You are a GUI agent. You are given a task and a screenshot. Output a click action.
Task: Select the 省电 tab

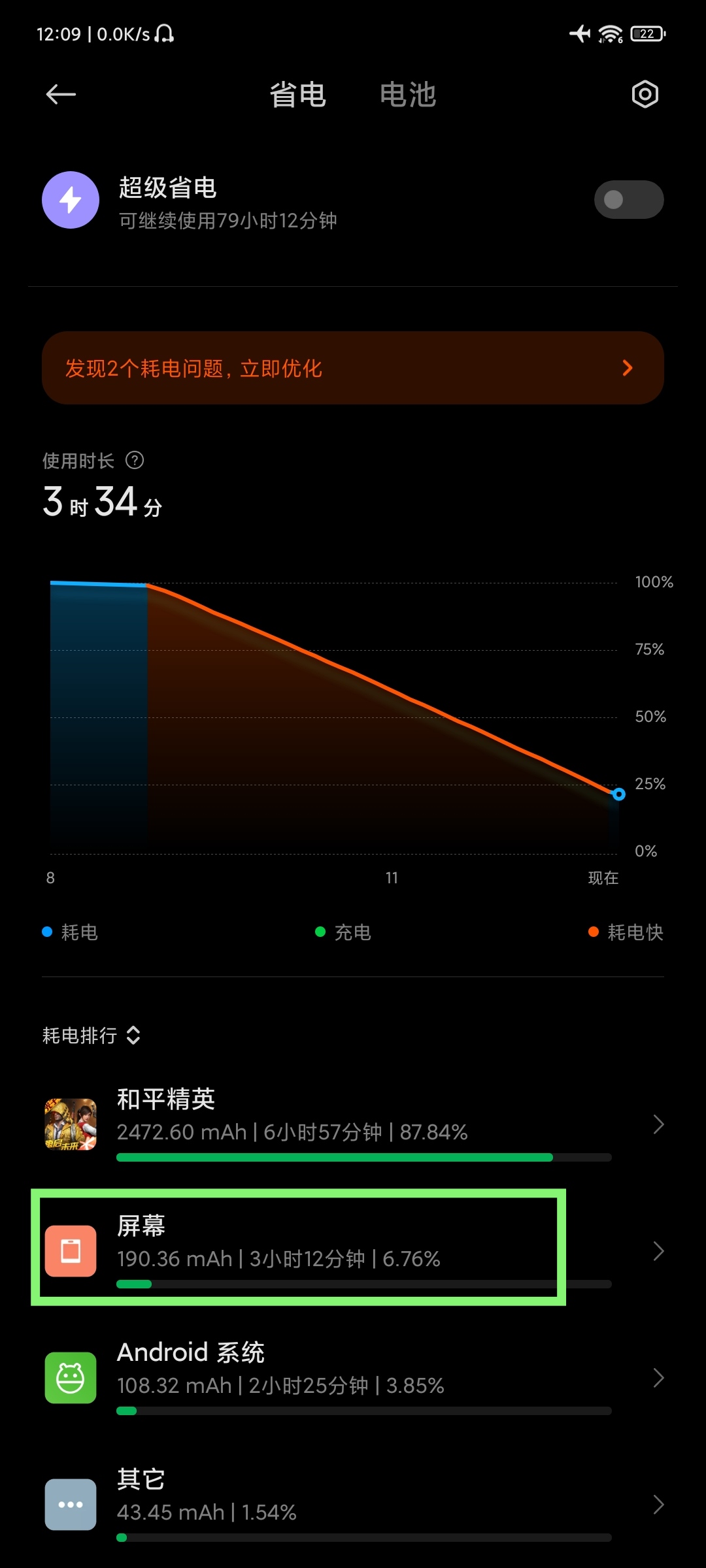(x=298, y=95)
